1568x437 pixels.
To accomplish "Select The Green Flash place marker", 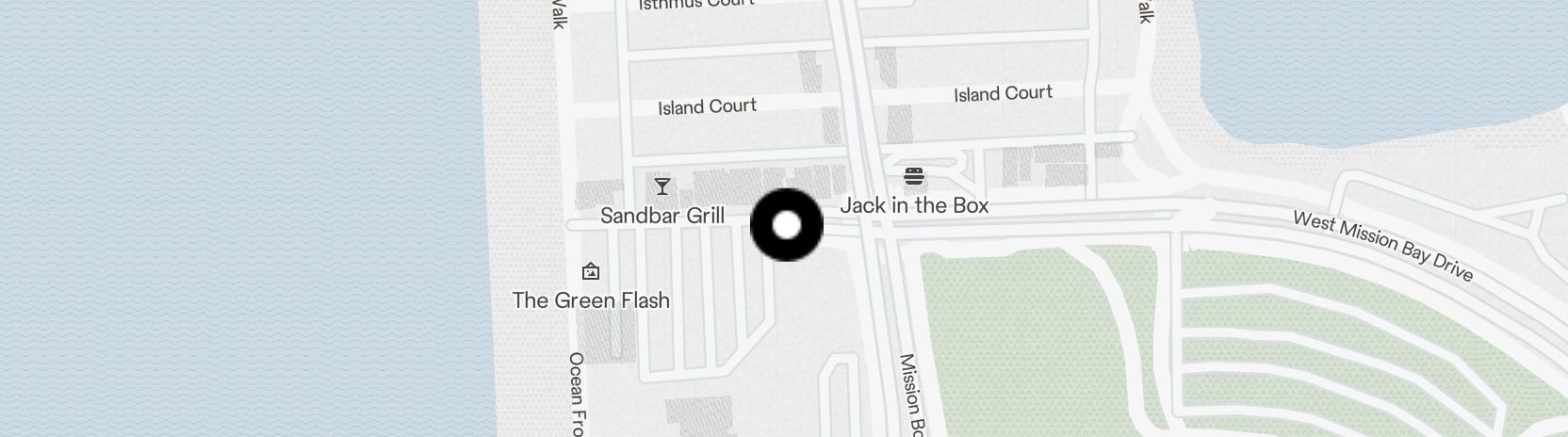I will point(591,272).
